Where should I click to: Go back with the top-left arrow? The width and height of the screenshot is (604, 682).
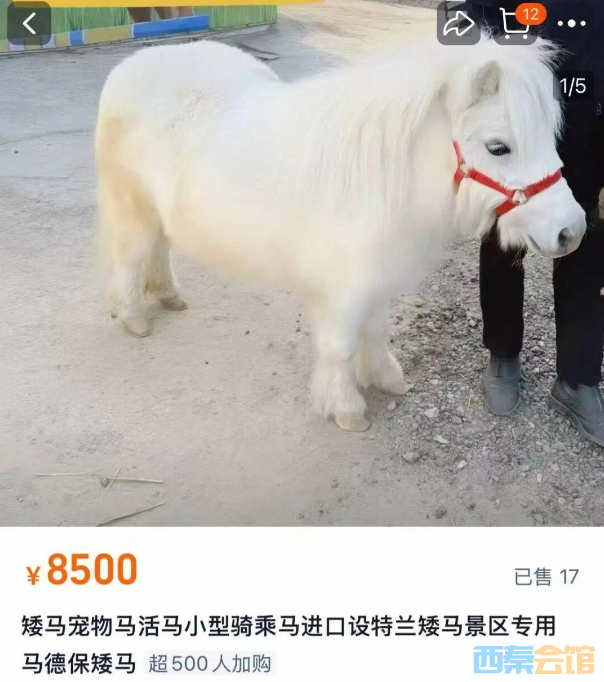(29, 23)
